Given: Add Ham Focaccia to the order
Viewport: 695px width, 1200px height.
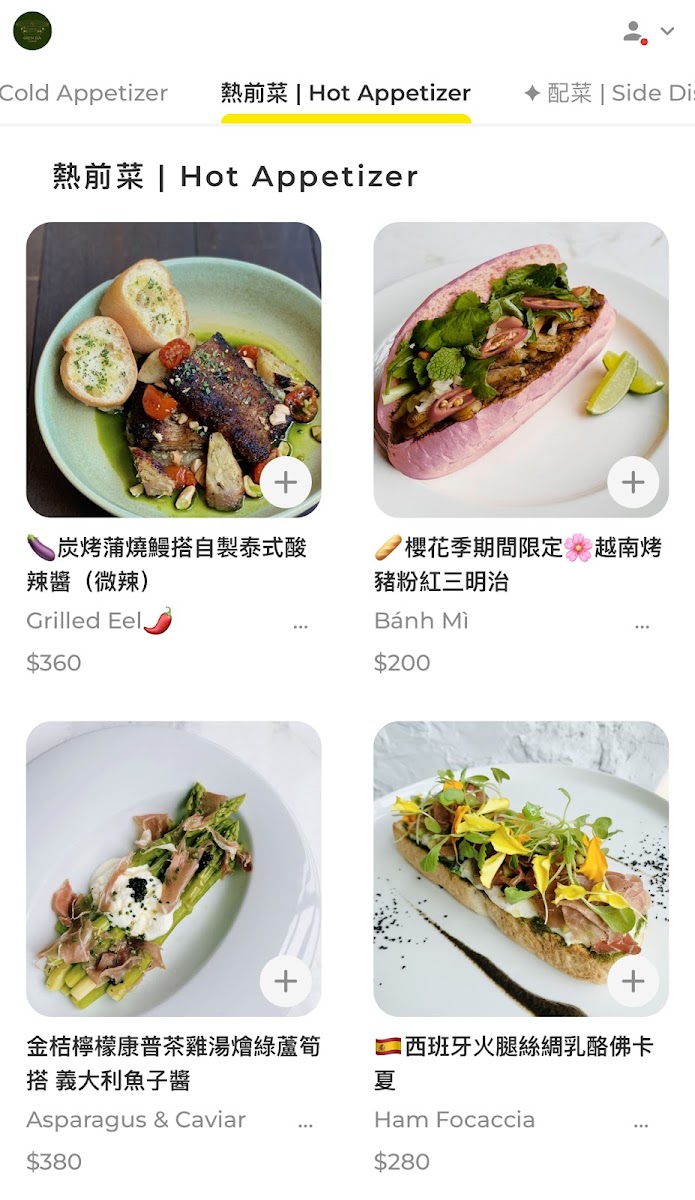Looking at the screenshot, I should click(633, 981).
